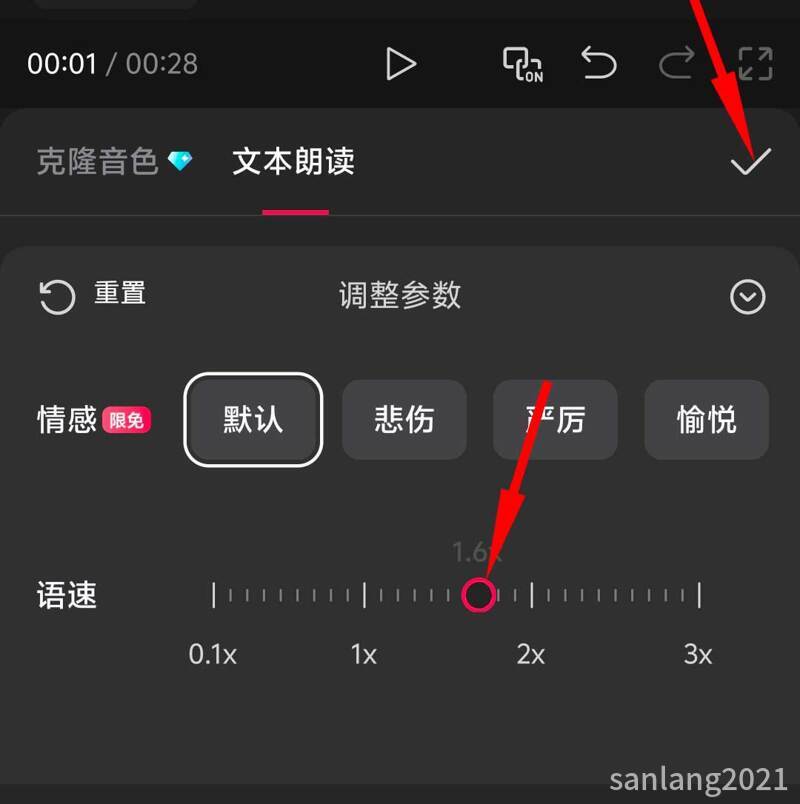800x804 pixels.
Task: Open the circular chevron at panel top right
Action: click(746, 298)
